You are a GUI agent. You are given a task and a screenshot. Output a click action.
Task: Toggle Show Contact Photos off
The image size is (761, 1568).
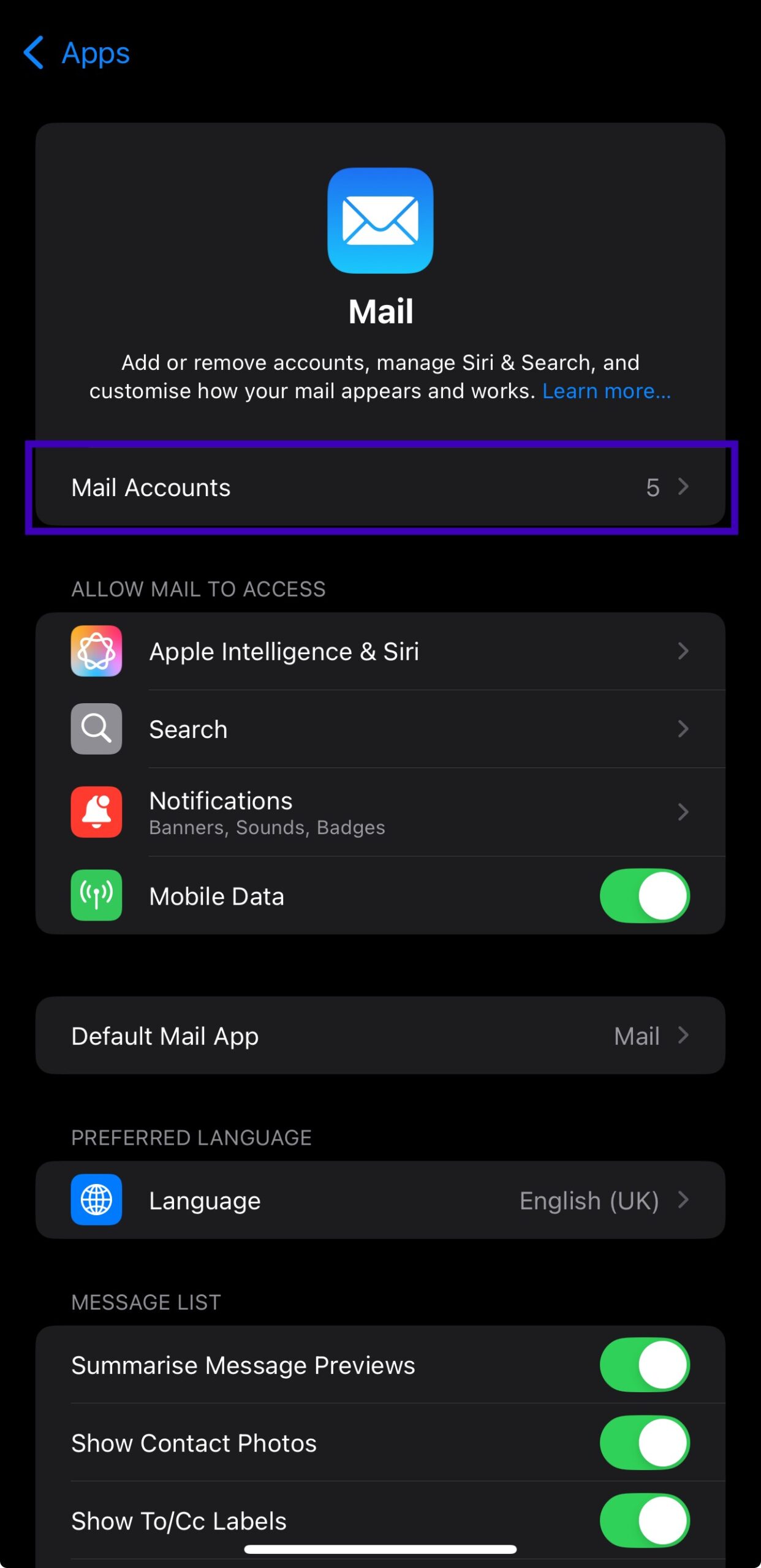pos(644,1442)
